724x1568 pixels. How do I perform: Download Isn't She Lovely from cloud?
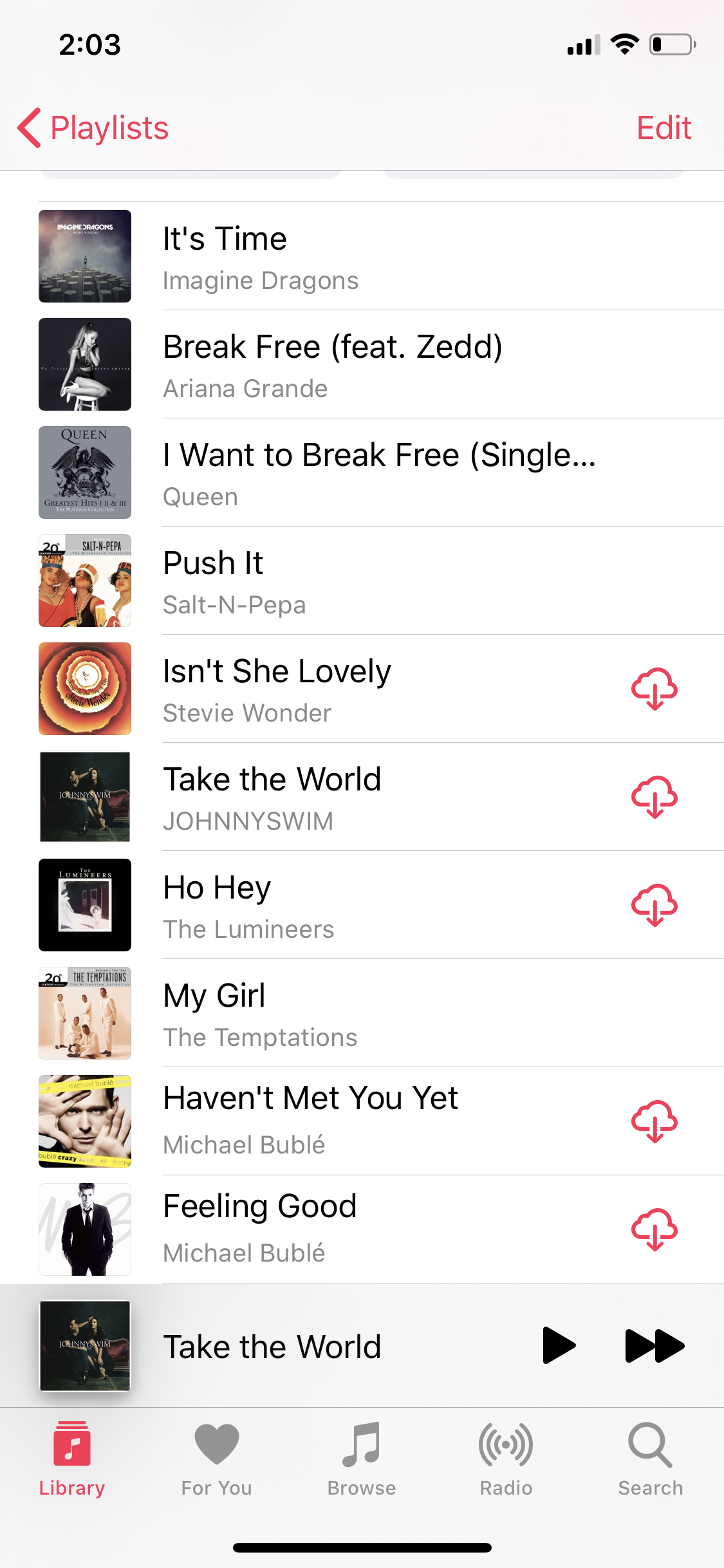(654, 689)
